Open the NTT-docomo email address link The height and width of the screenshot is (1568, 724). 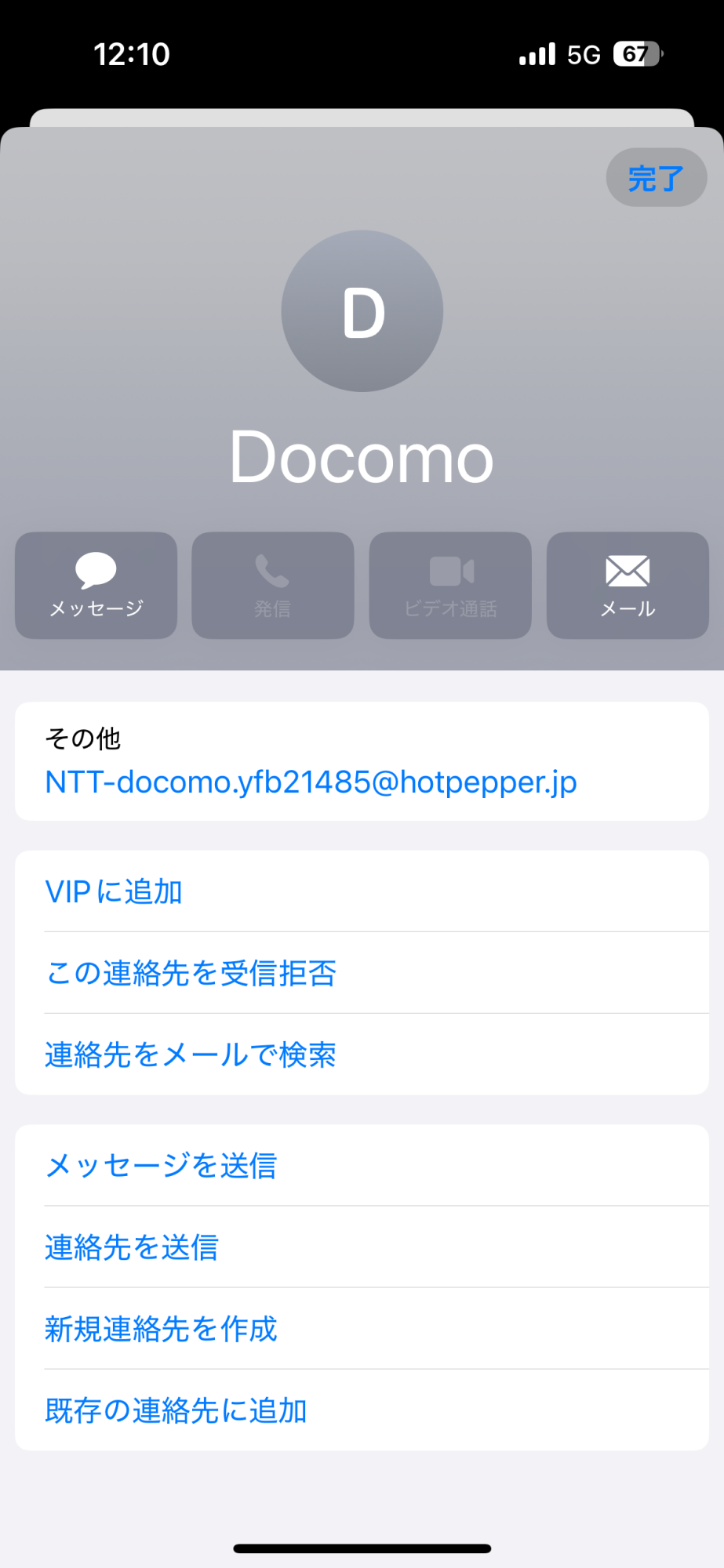point(311,782)
